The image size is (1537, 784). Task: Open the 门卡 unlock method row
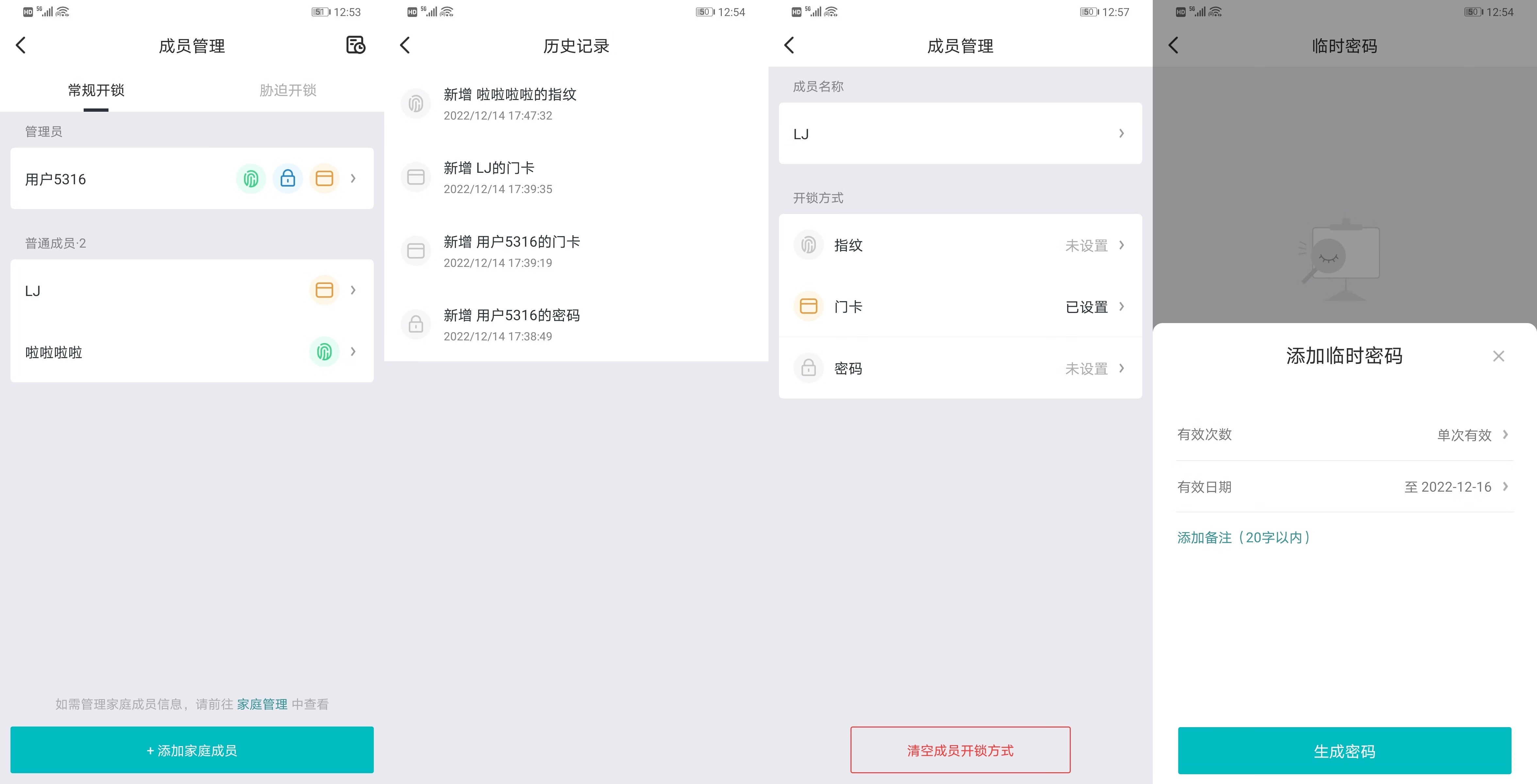pyautogui.click(x=960, y=307)
